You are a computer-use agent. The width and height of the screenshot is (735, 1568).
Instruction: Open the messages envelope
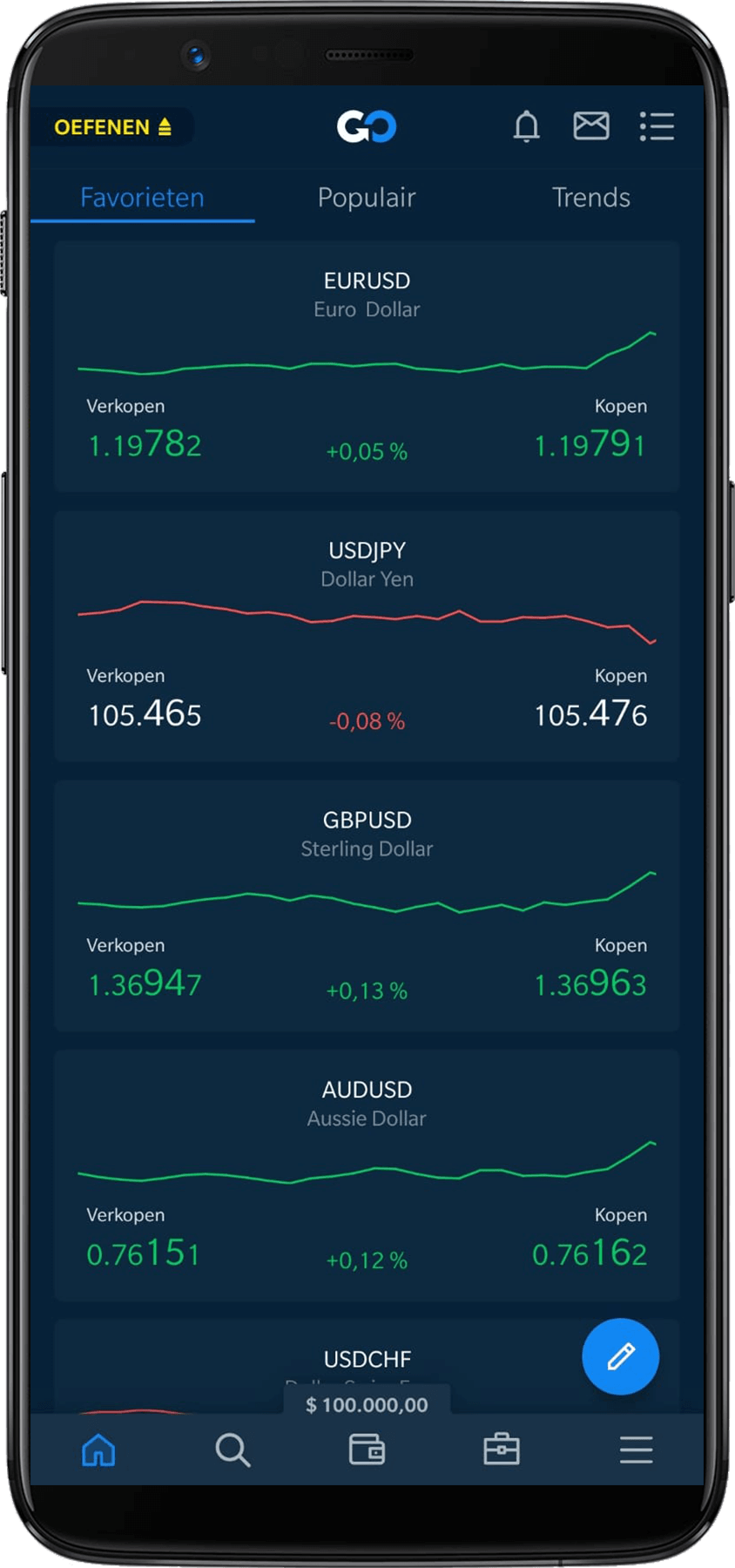coord(590,126)
